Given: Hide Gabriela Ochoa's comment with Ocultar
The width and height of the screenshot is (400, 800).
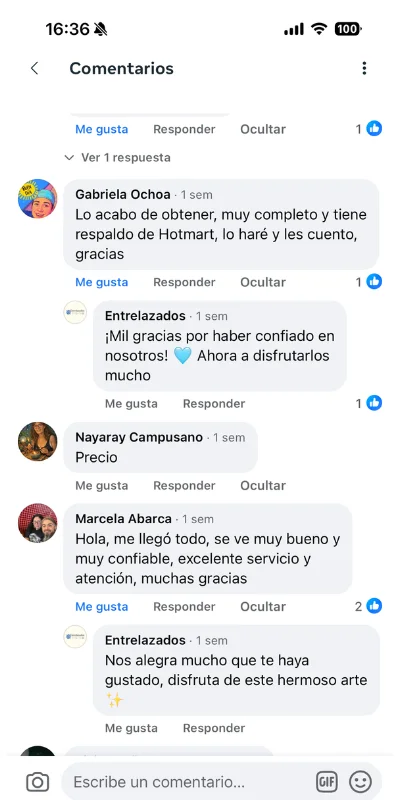Looking at the screenshot, I should [x=263, y=282].
